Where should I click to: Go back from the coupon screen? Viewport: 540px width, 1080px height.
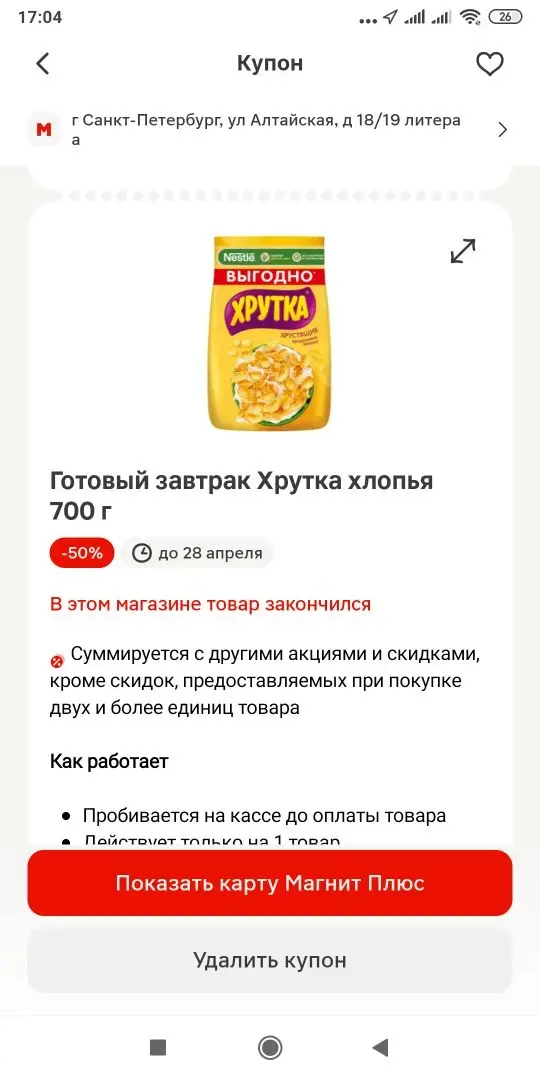[x=43, y=63]
